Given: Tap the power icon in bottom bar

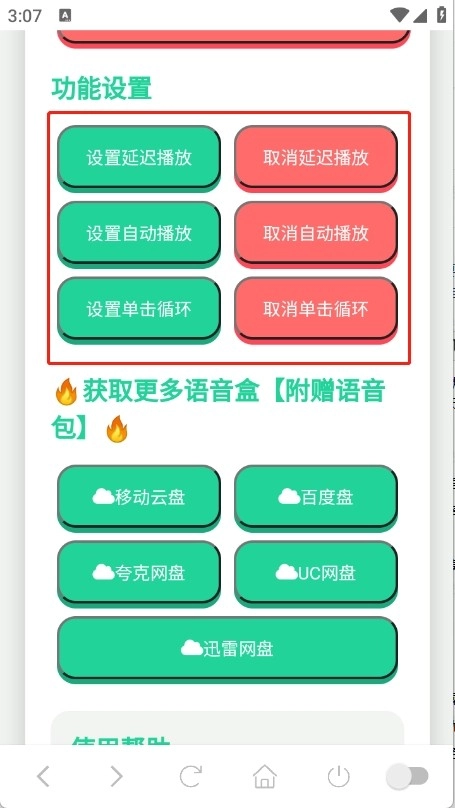Looking at the screenshot, I should coord(339,776).
